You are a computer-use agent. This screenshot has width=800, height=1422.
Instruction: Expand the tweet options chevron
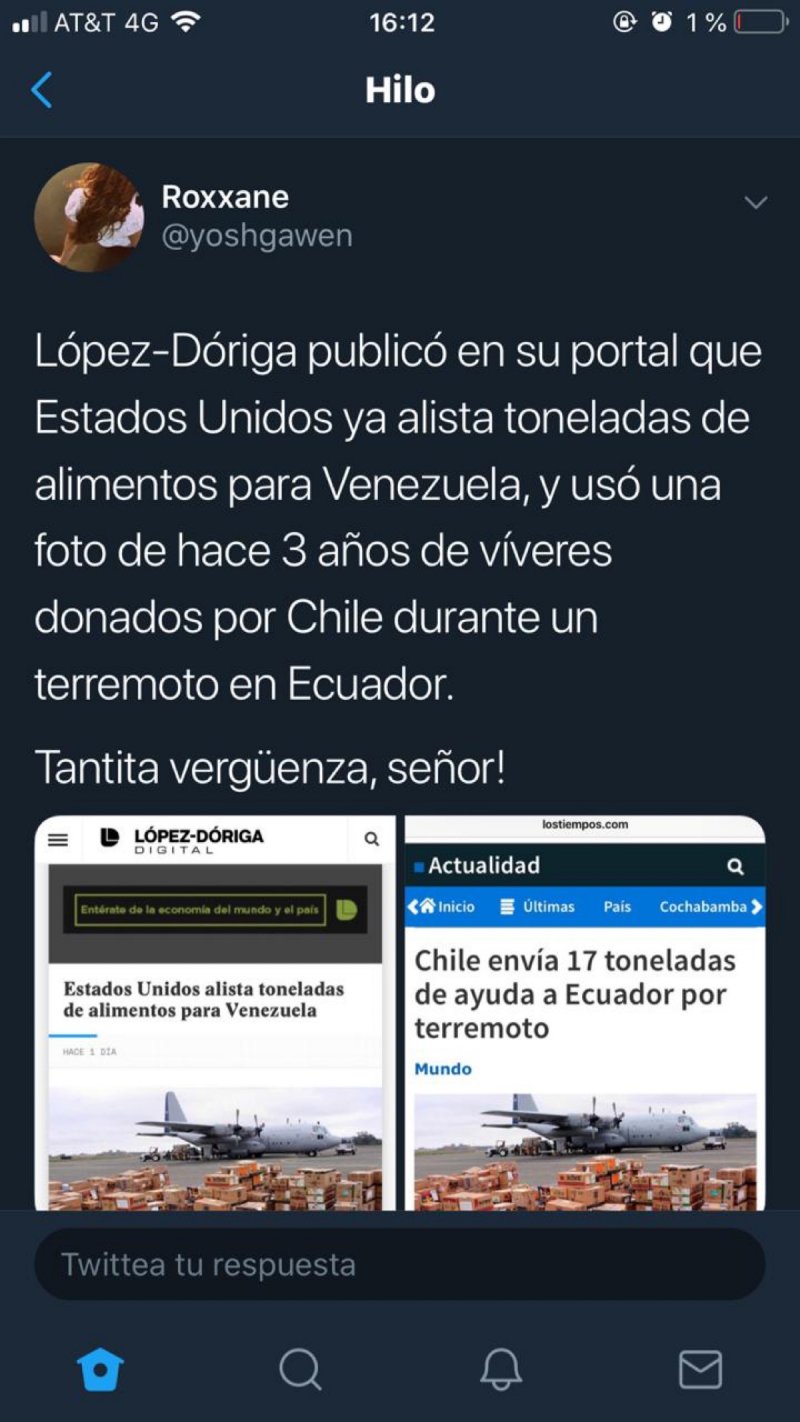tap(756, 203)
